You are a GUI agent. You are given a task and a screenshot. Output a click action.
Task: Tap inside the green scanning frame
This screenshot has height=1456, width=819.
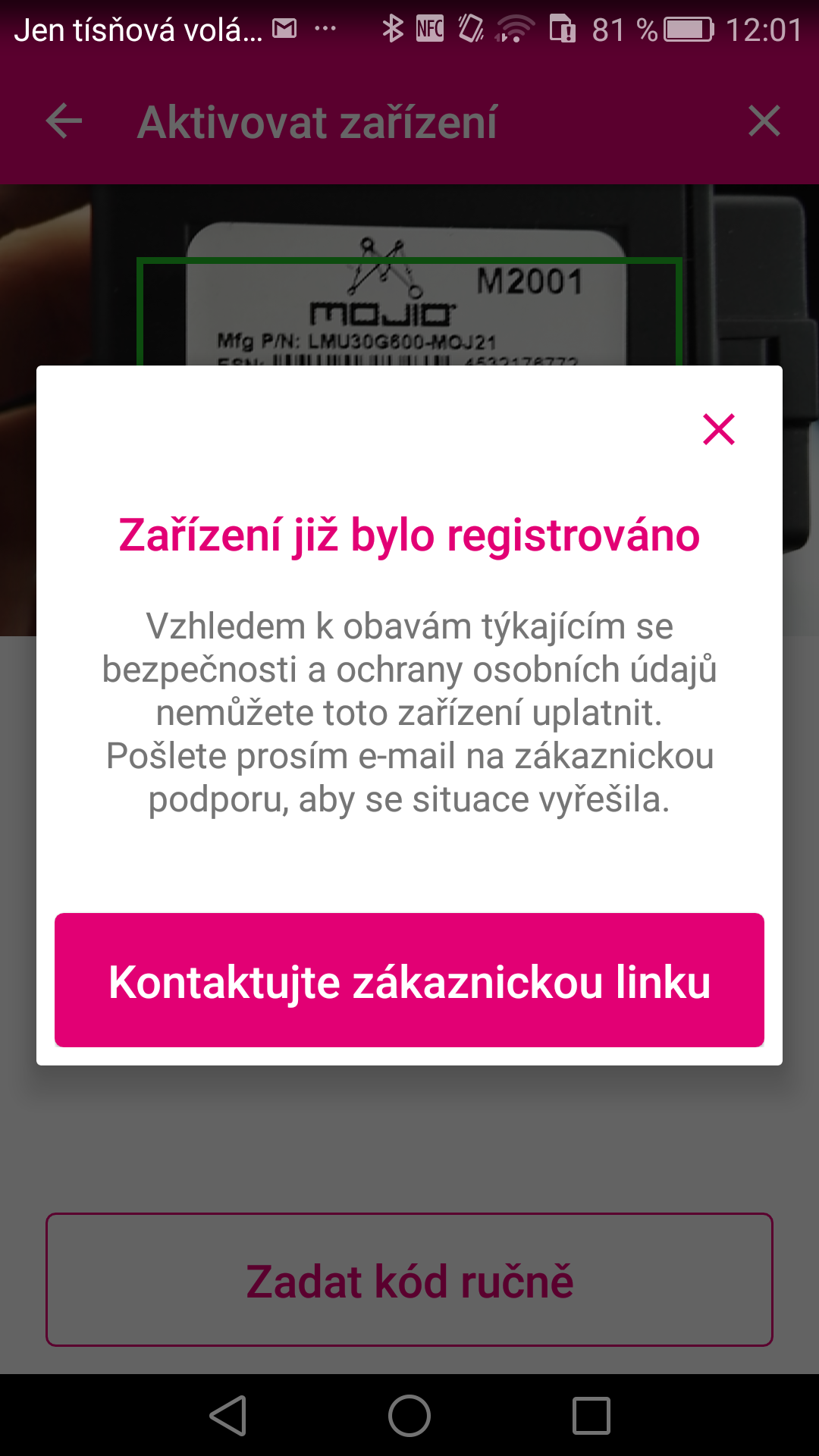409,311
